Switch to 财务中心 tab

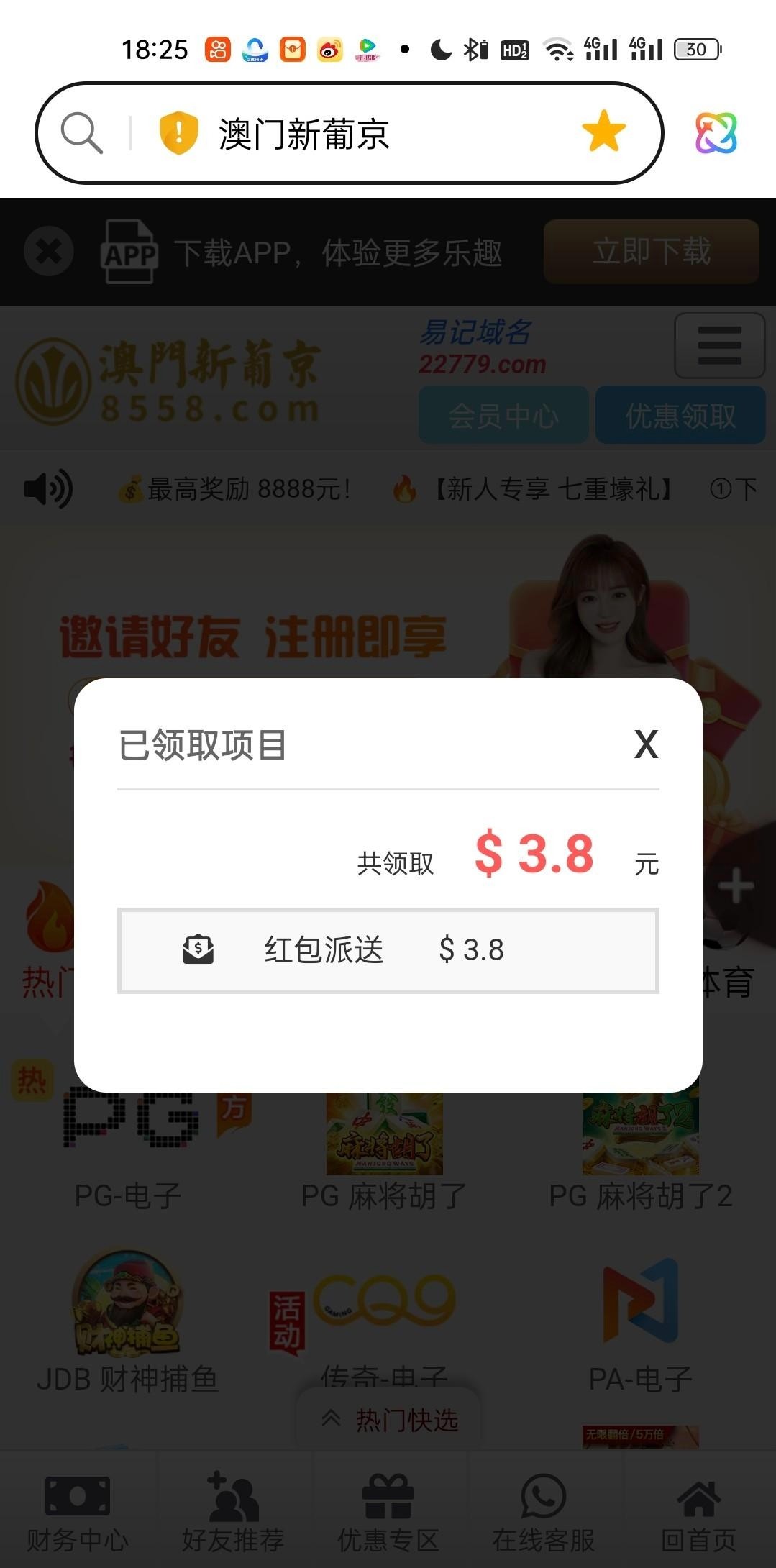tap(78, 1510)
